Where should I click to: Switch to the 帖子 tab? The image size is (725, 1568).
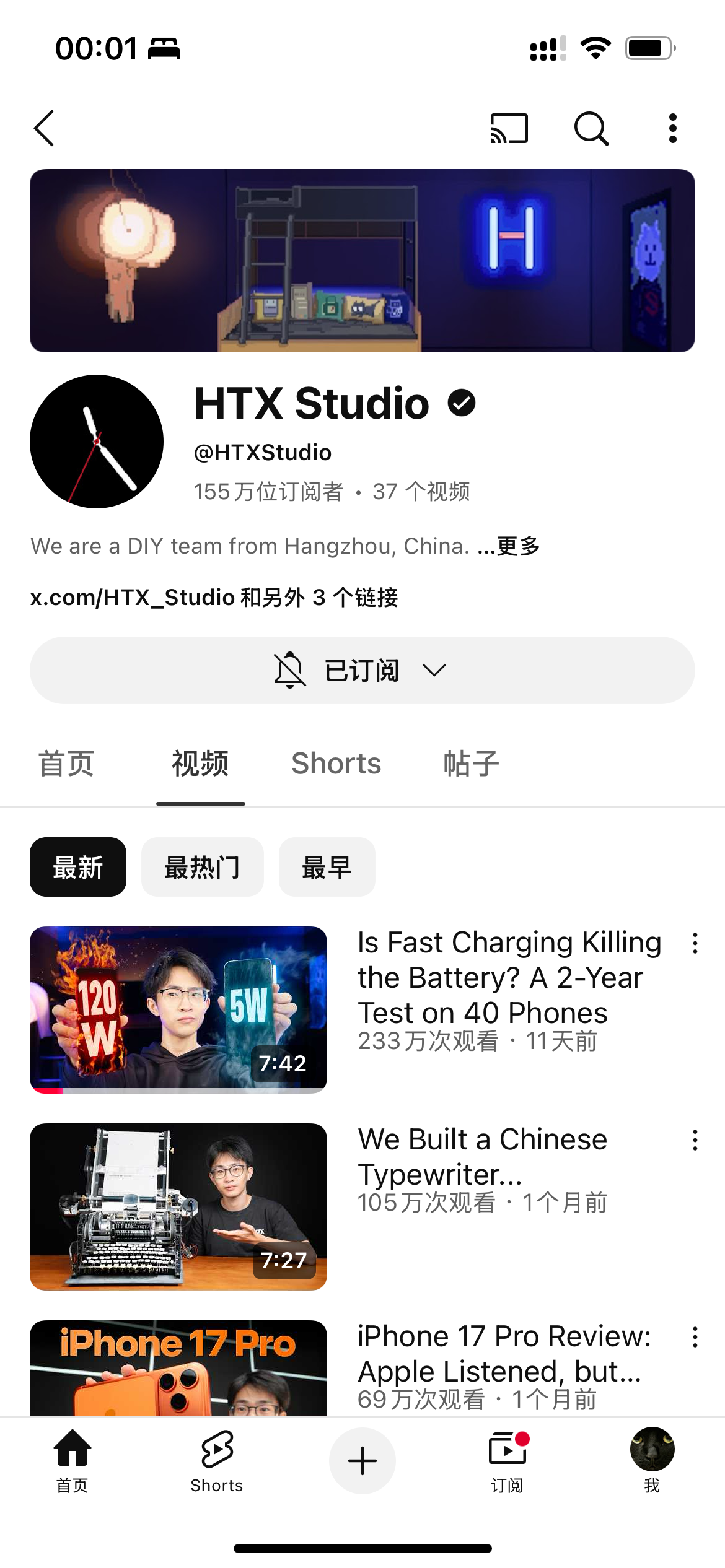click(x=471, y=764)
